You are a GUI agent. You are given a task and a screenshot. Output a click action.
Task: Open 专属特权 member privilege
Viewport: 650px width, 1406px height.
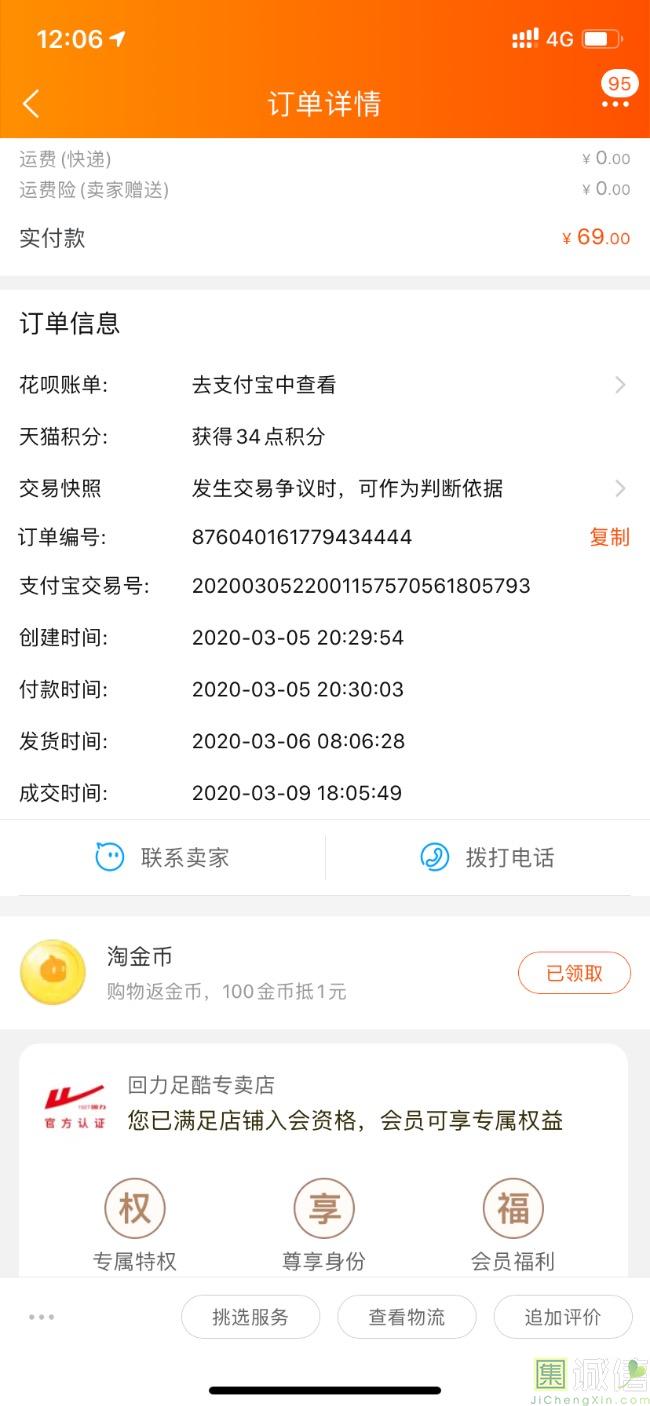tap(135, 1221)
